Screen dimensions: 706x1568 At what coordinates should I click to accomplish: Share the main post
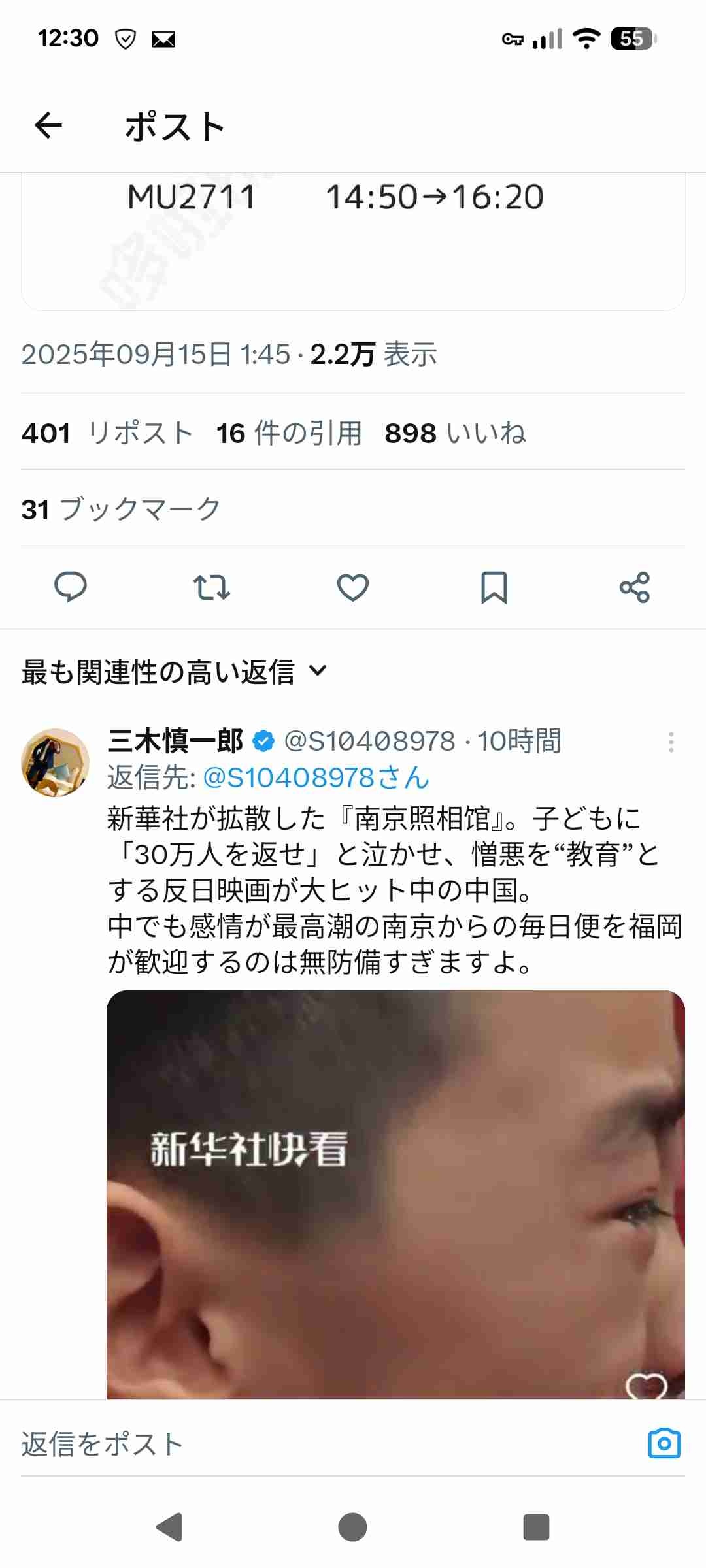635,587
